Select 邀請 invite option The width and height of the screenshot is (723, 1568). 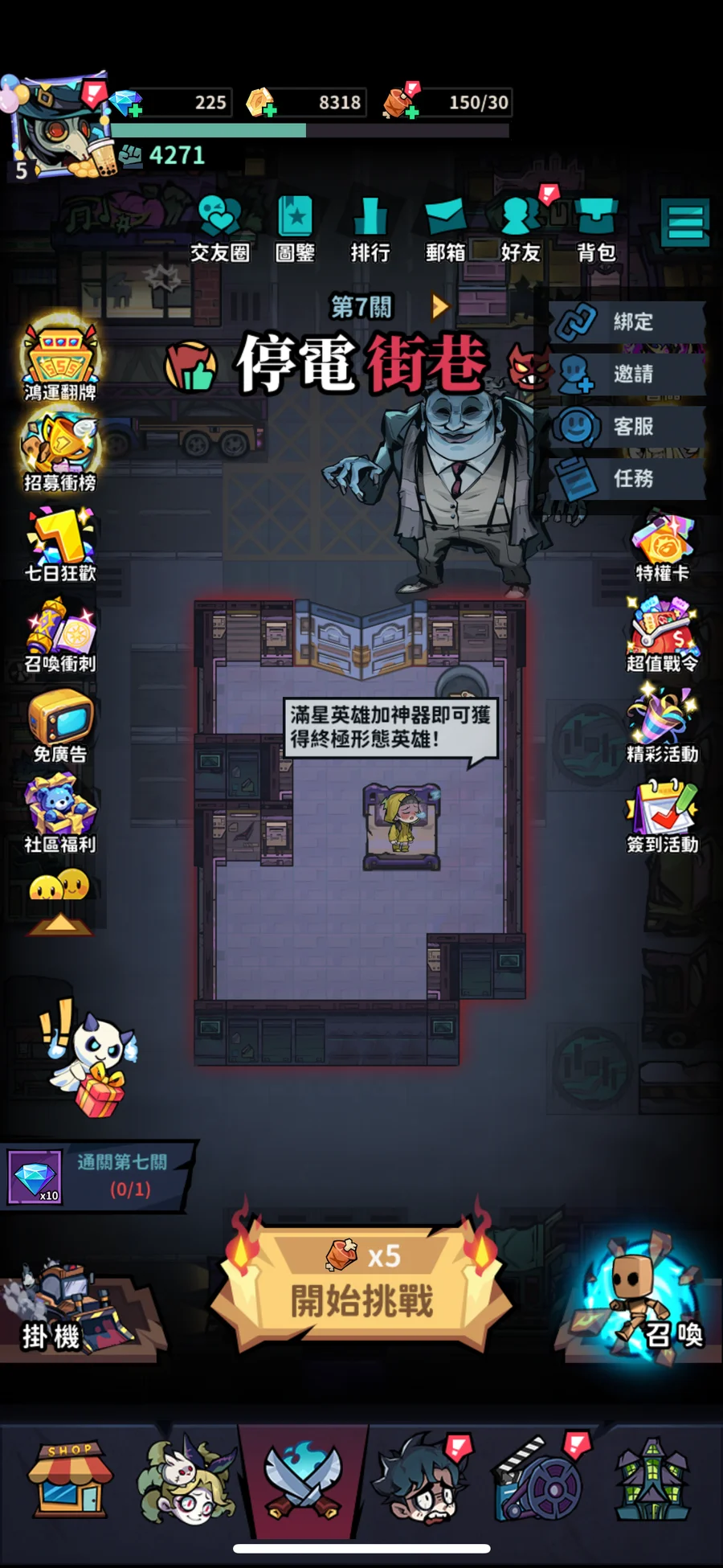[x=627, y=374]
